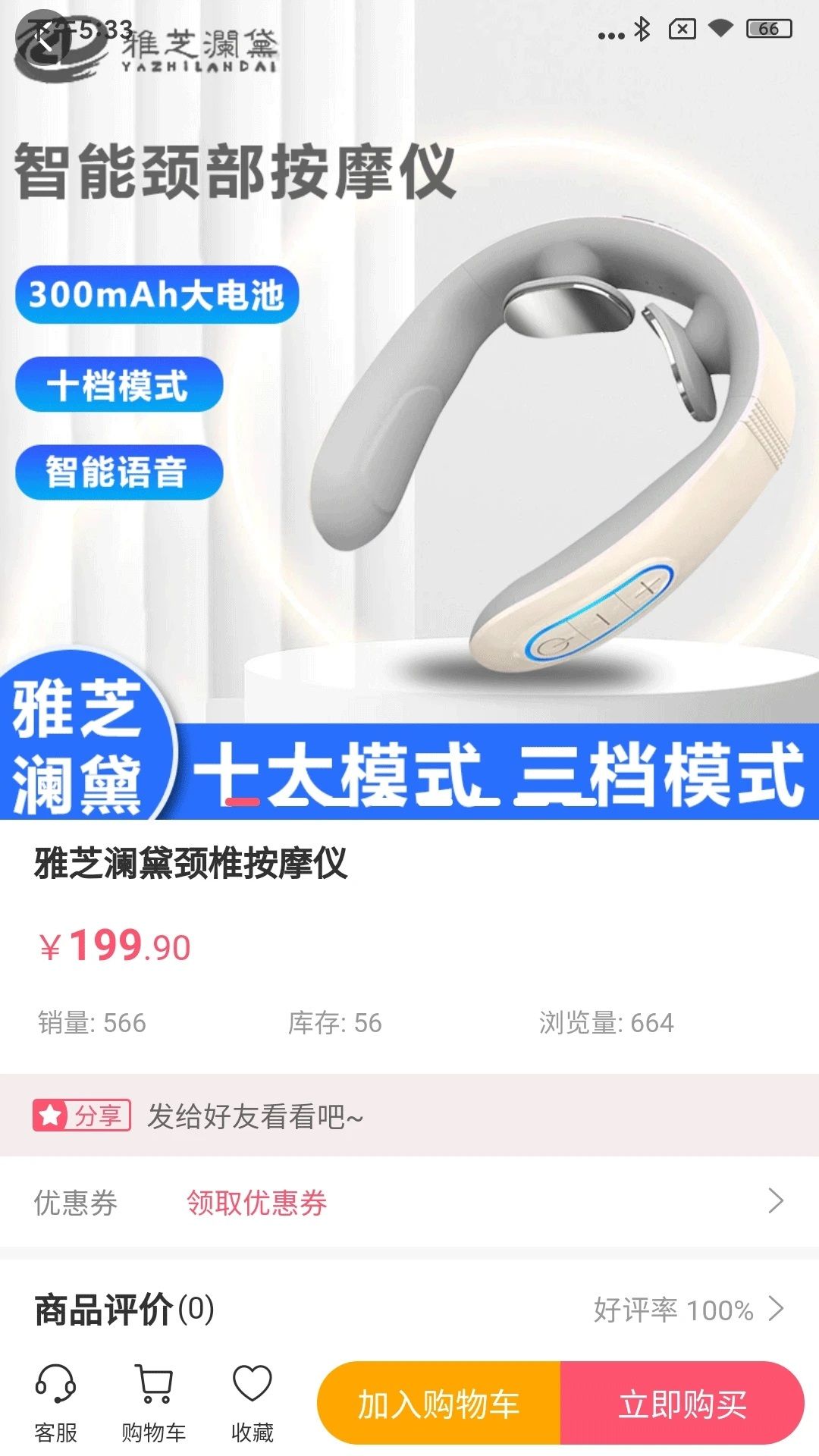Open the 购物车 shopping cart
This screenshot has width=819, height=1456.
tap(154, 1403)
